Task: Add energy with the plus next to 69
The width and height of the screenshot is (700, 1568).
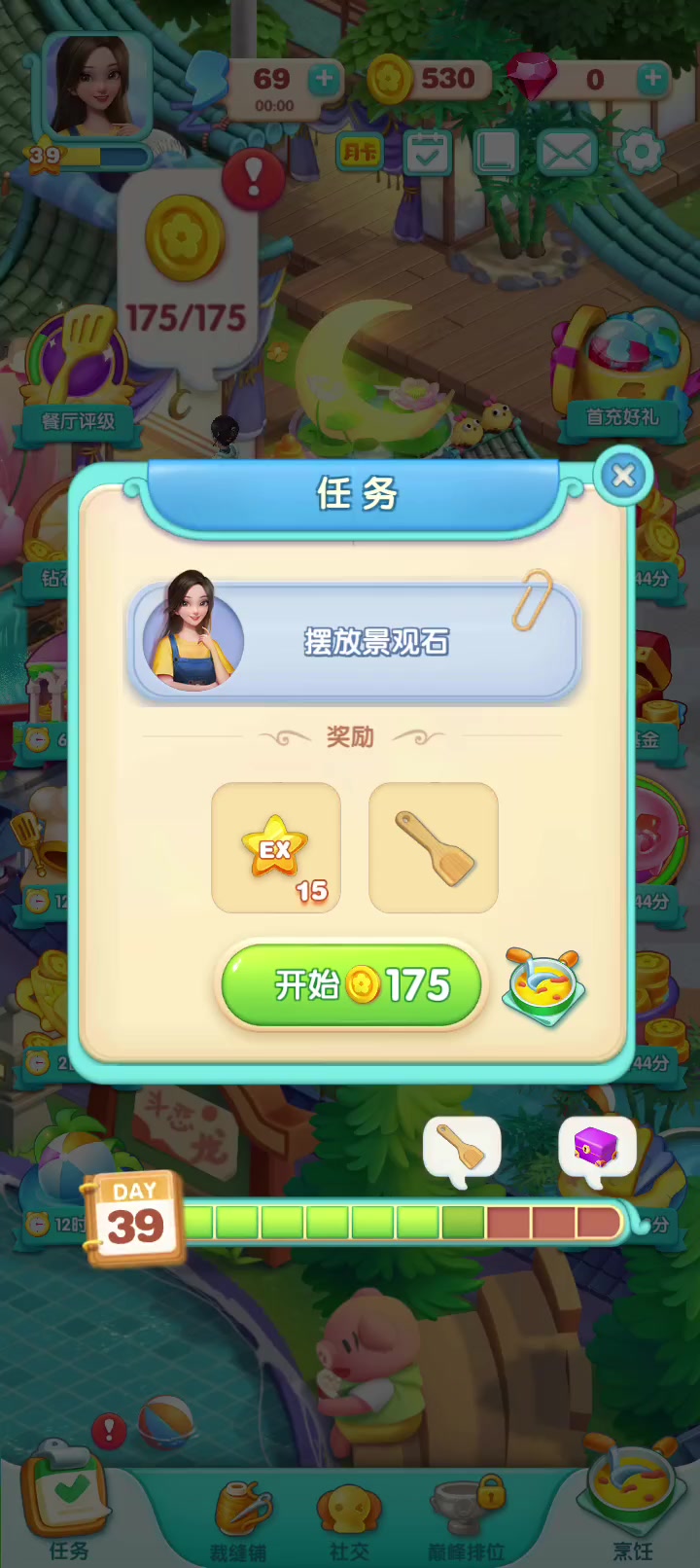Action: (324, 79)
